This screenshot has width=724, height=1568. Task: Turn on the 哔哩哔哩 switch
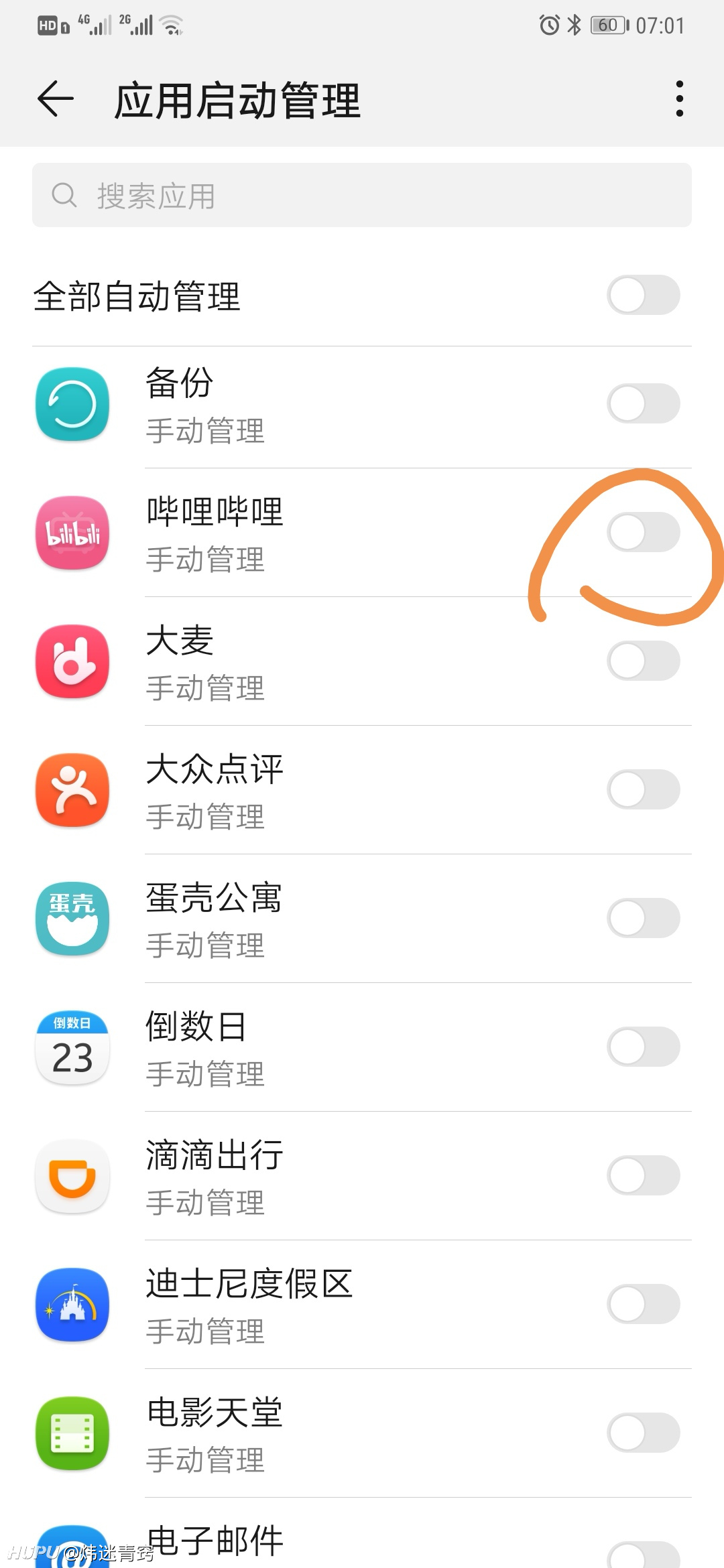tap(644, 532)
